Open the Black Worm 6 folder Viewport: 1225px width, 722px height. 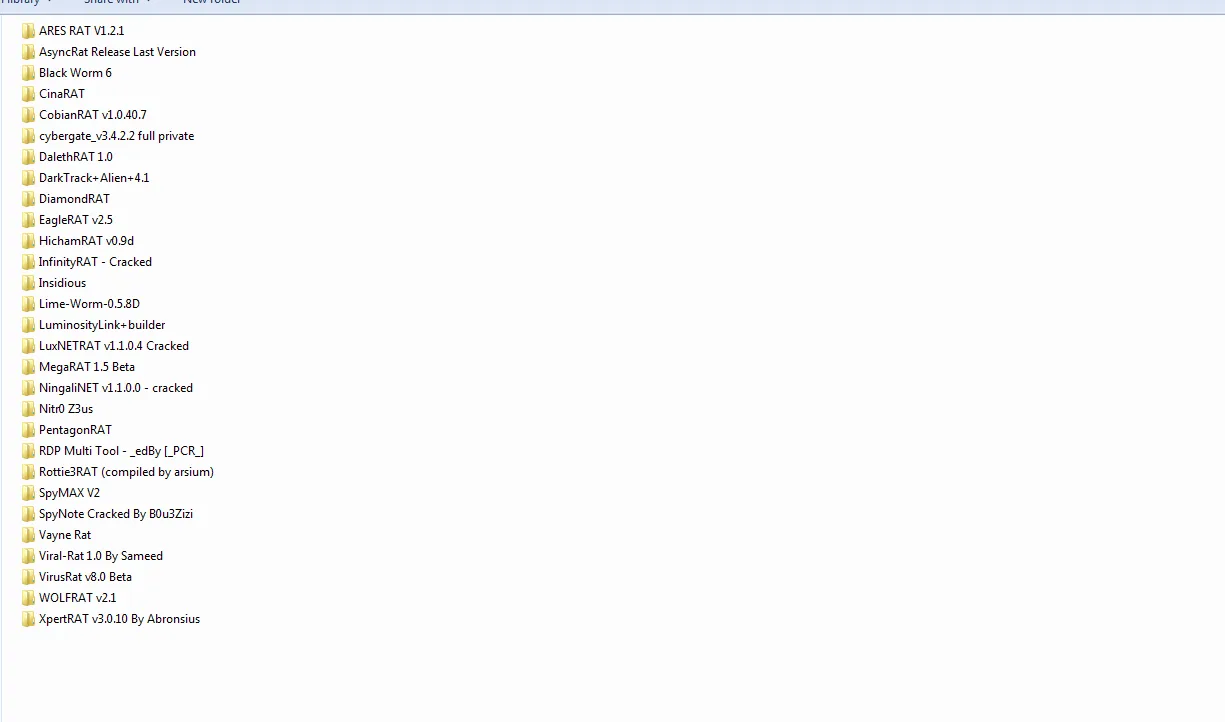pos(75,73)
